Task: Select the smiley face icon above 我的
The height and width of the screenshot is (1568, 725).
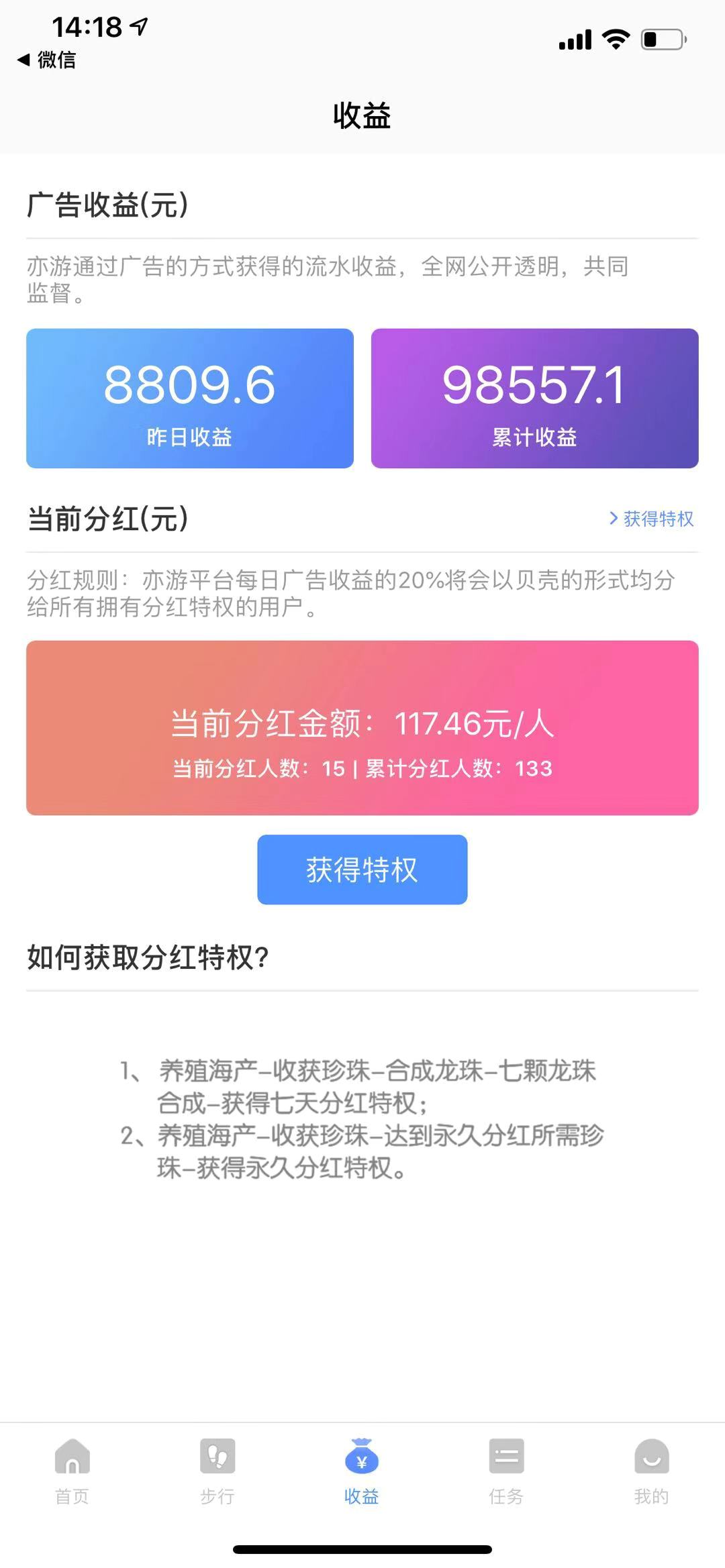Action: pyautogui.click(x=650, y=1456)
